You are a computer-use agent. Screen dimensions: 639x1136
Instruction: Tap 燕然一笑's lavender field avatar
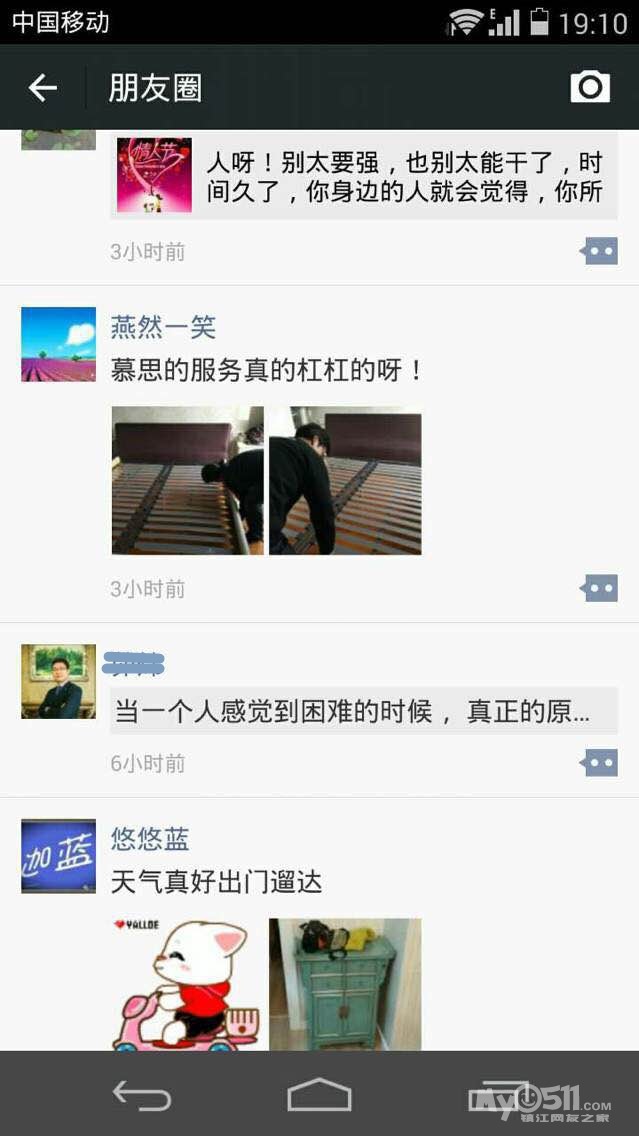[59, 344]
